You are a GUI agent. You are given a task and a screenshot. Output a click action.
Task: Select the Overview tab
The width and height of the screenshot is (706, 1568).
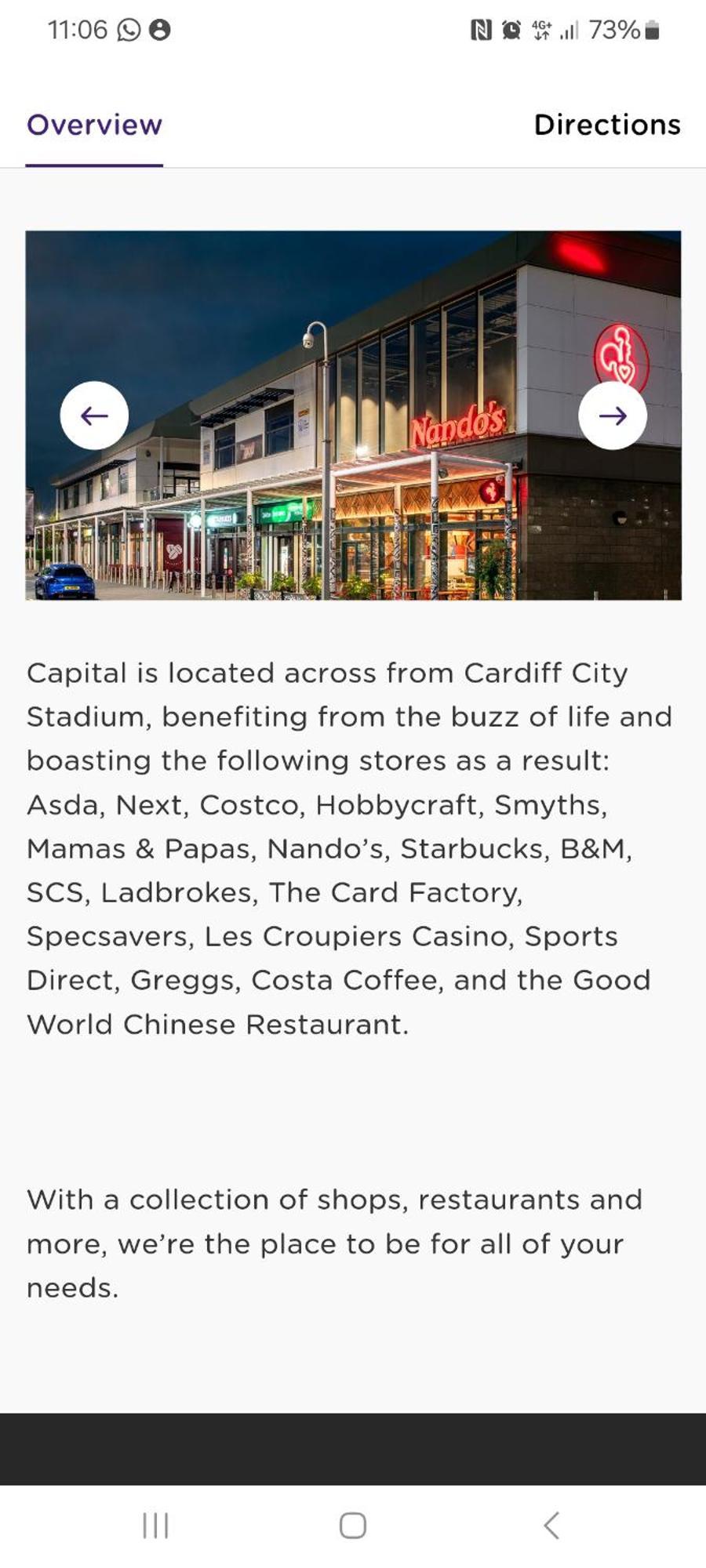click(94, 125)
